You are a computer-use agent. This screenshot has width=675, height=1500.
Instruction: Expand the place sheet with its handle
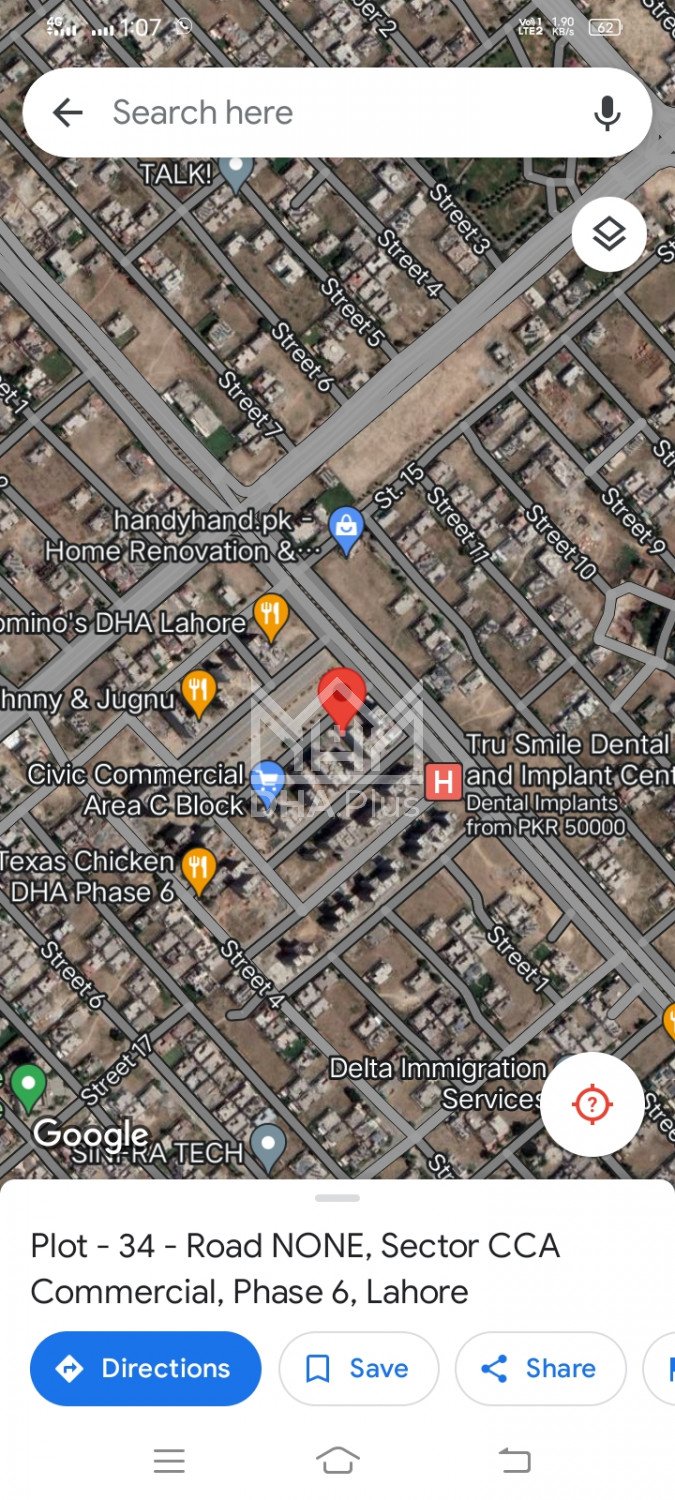coord(337,1197)
